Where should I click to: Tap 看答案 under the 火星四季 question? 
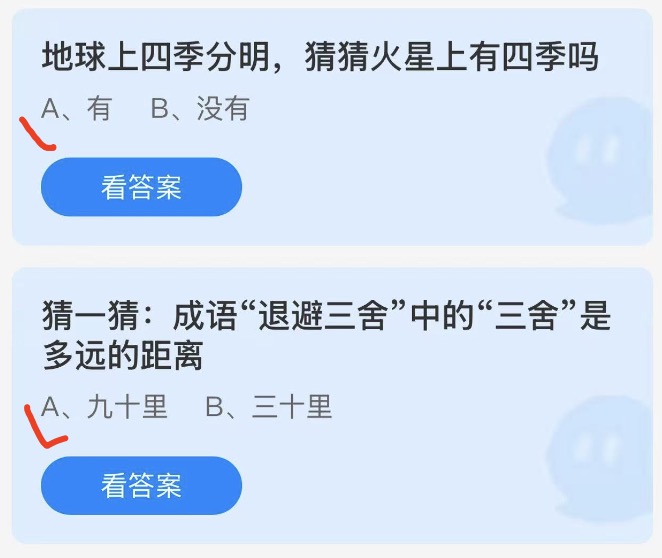(141, 187)
